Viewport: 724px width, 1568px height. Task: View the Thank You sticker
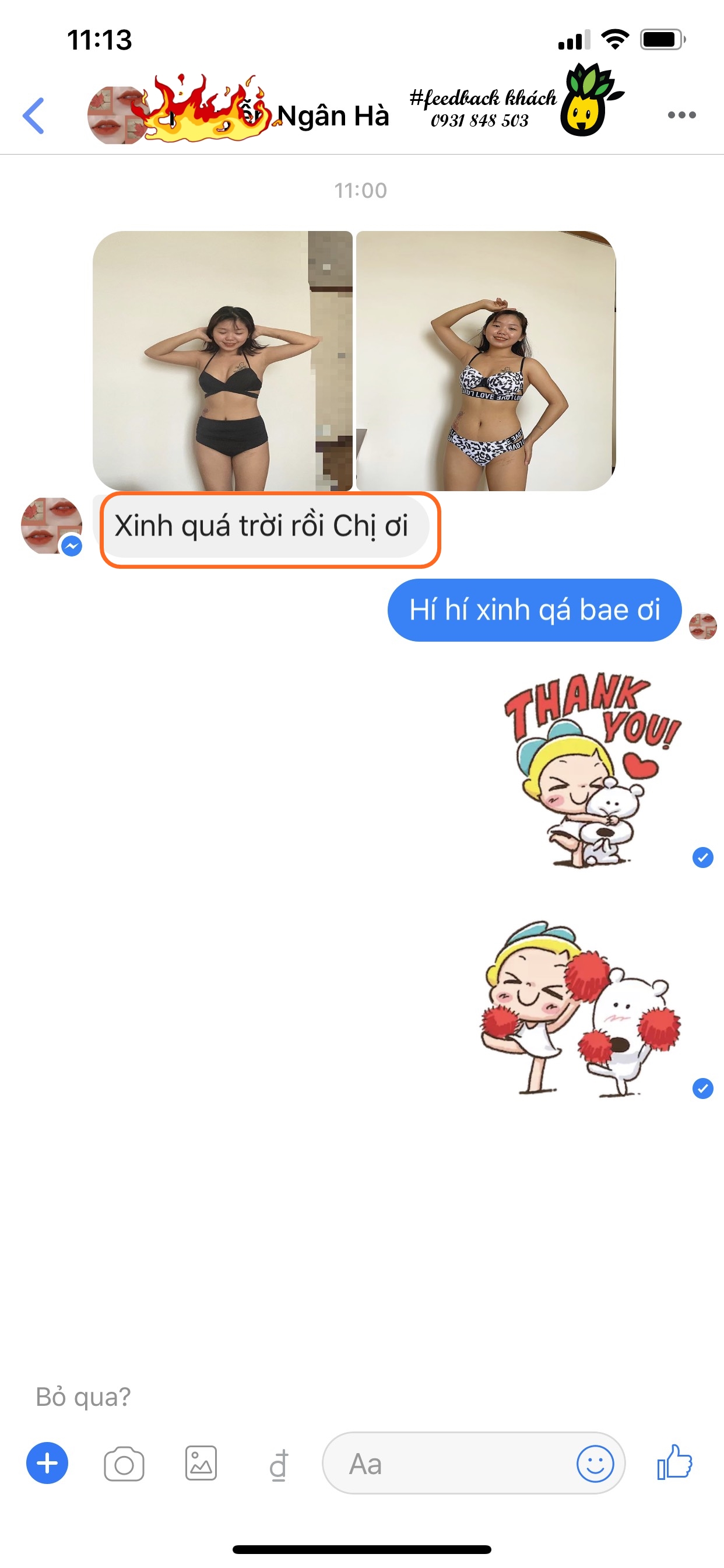[x=592, y=770]
